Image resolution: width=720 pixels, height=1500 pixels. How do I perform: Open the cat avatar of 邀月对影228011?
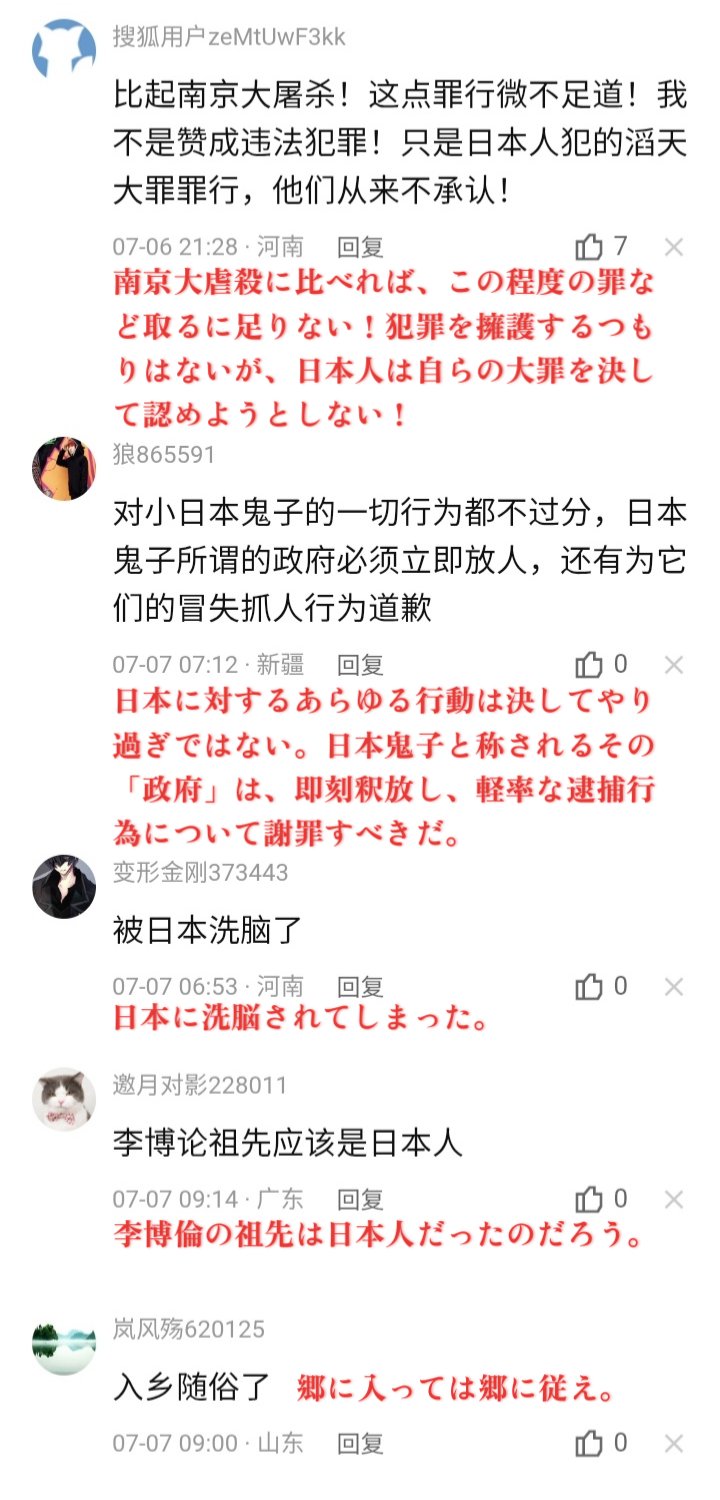(x=64, y=1099)
